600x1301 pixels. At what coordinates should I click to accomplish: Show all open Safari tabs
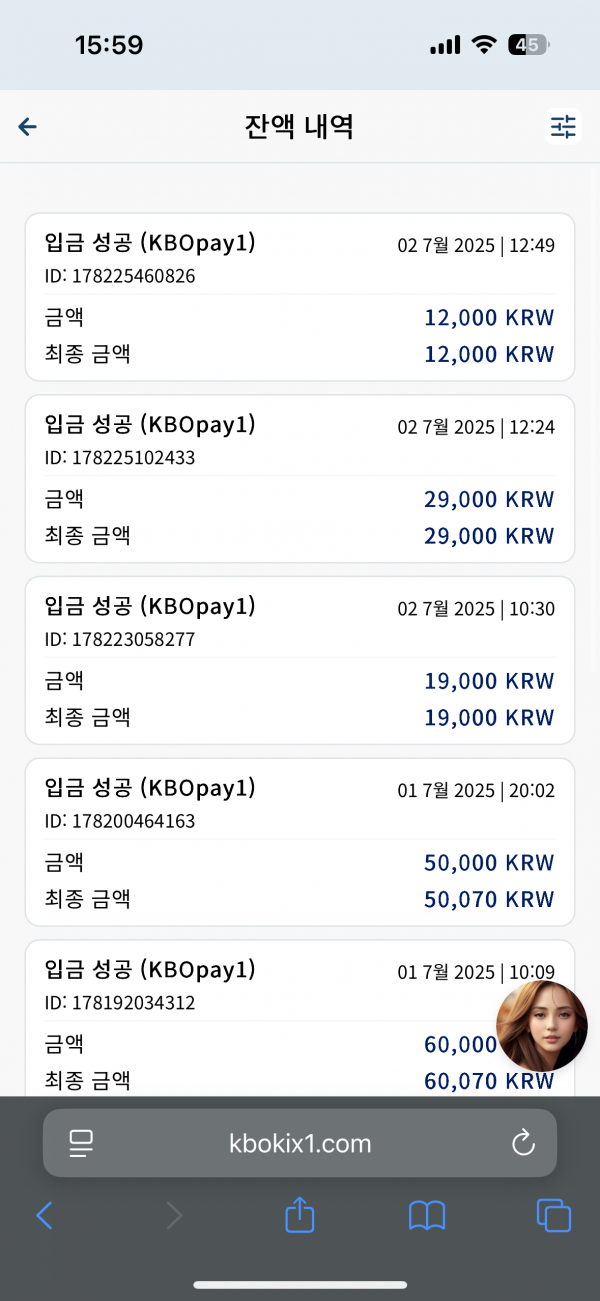coord(554,1215)
